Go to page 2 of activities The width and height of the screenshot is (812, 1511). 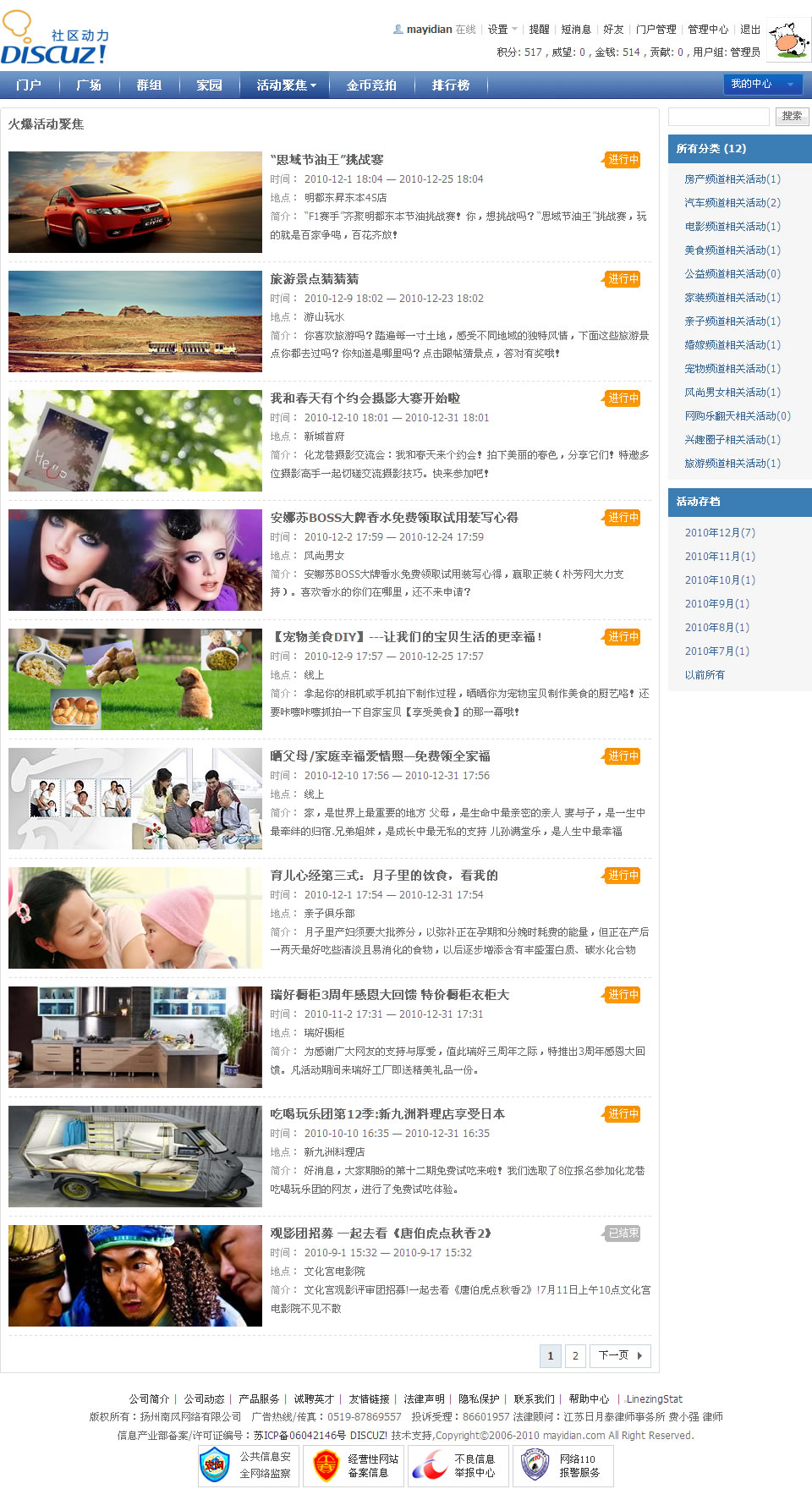(575, 1356)
